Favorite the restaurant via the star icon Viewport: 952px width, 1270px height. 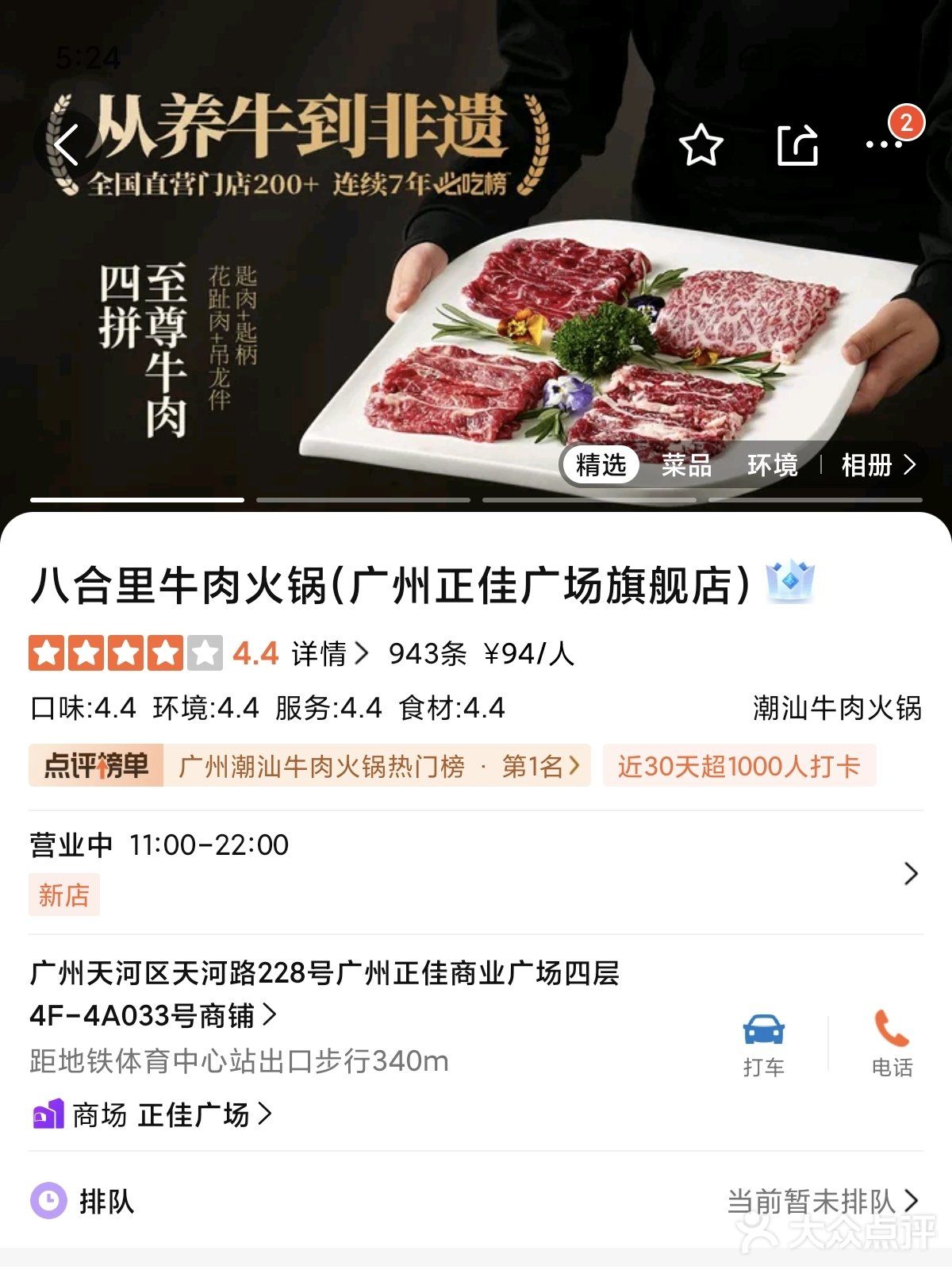701,145
